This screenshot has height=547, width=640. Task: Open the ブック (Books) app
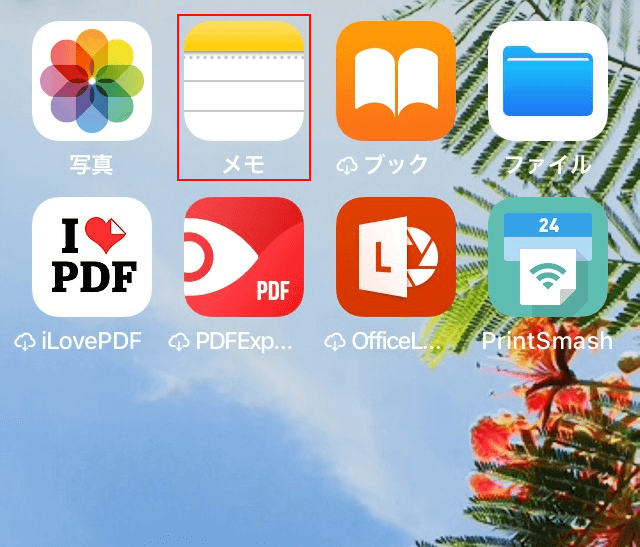click(x=396, y=81)
